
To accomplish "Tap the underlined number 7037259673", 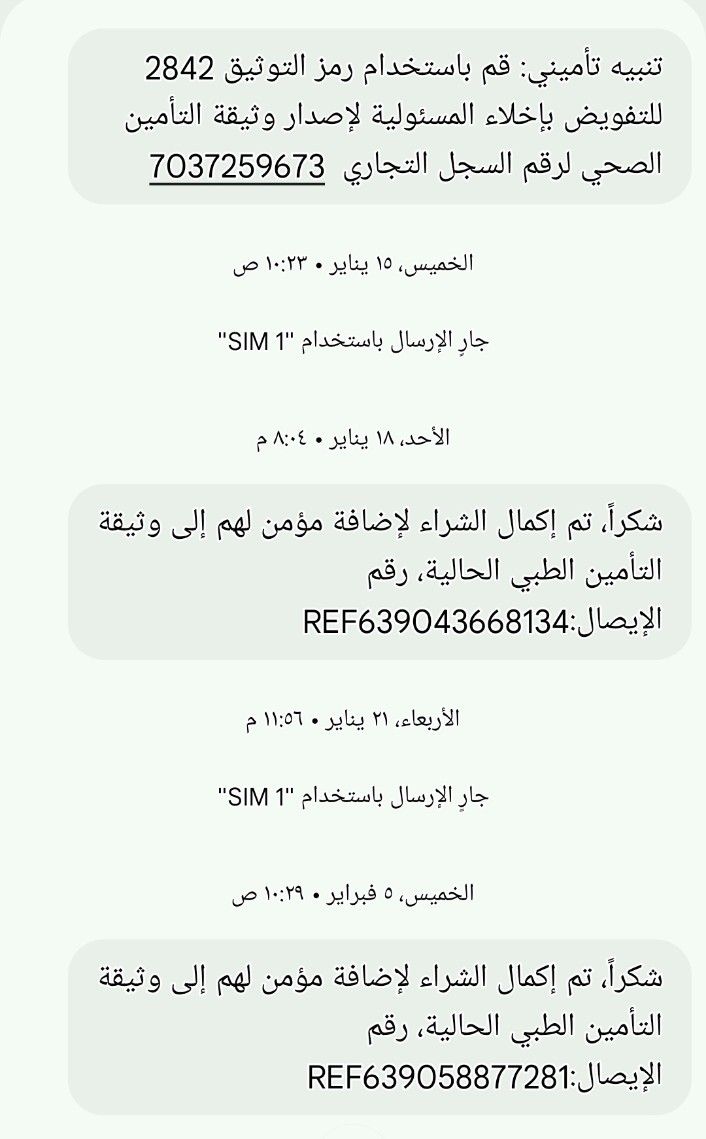I will click(x=237, y=166).
